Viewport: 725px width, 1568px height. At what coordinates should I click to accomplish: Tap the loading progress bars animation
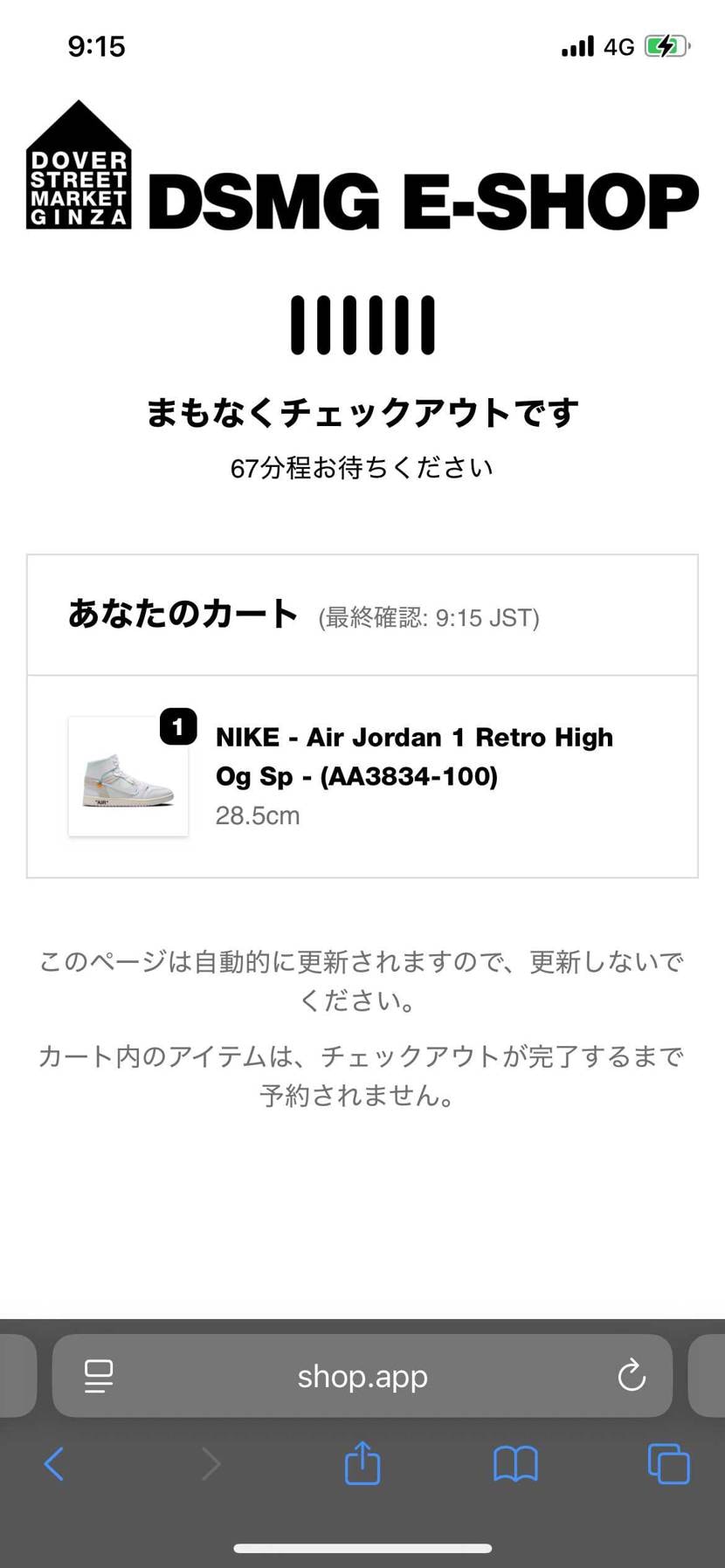tap(362, 325)
